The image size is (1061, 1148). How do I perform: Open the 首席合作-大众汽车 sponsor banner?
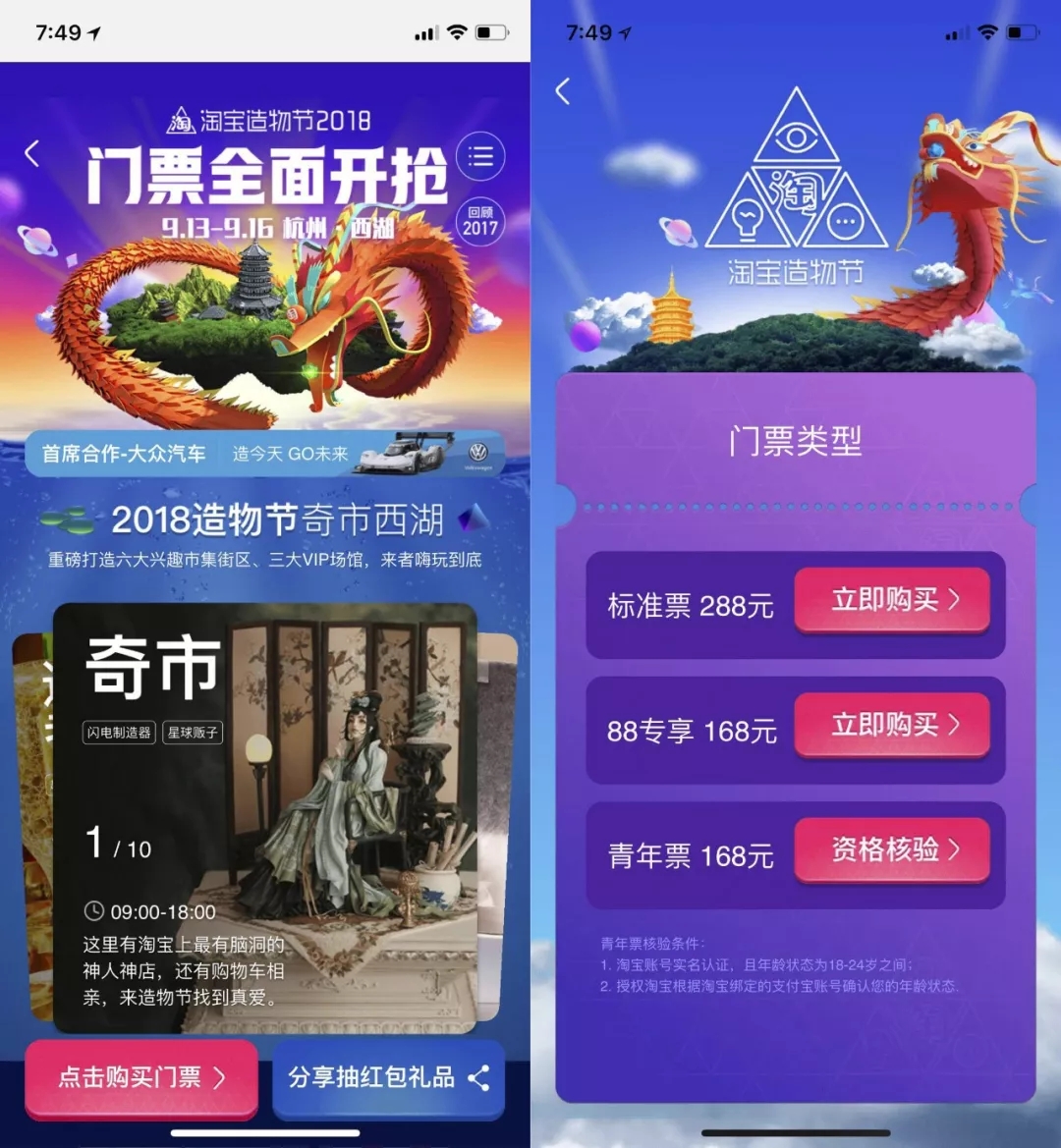(x=265, y=454)
